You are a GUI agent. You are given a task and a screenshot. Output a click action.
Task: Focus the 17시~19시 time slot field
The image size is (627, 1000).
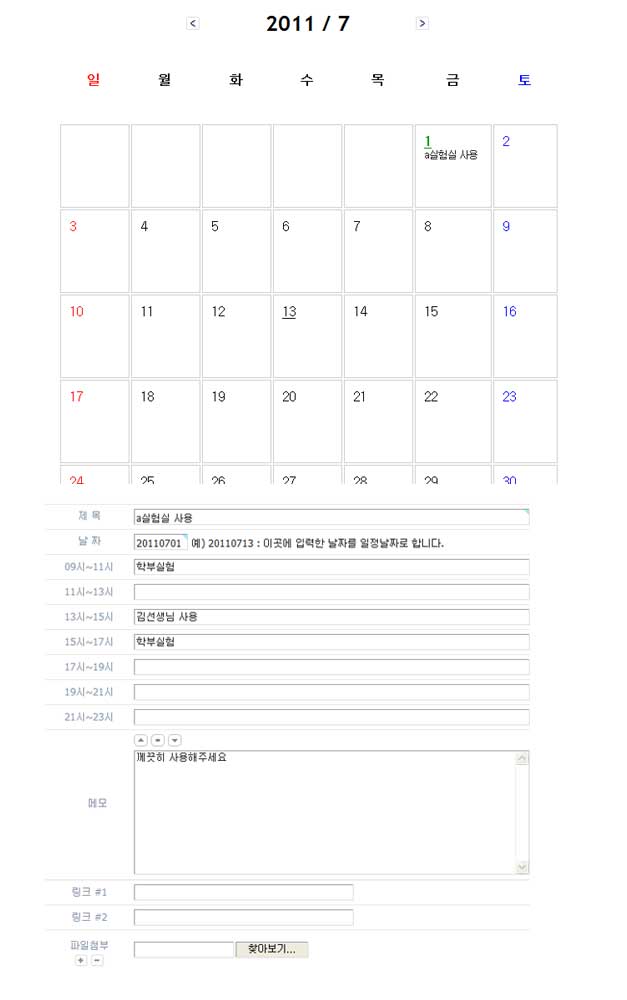pos(330,667)
